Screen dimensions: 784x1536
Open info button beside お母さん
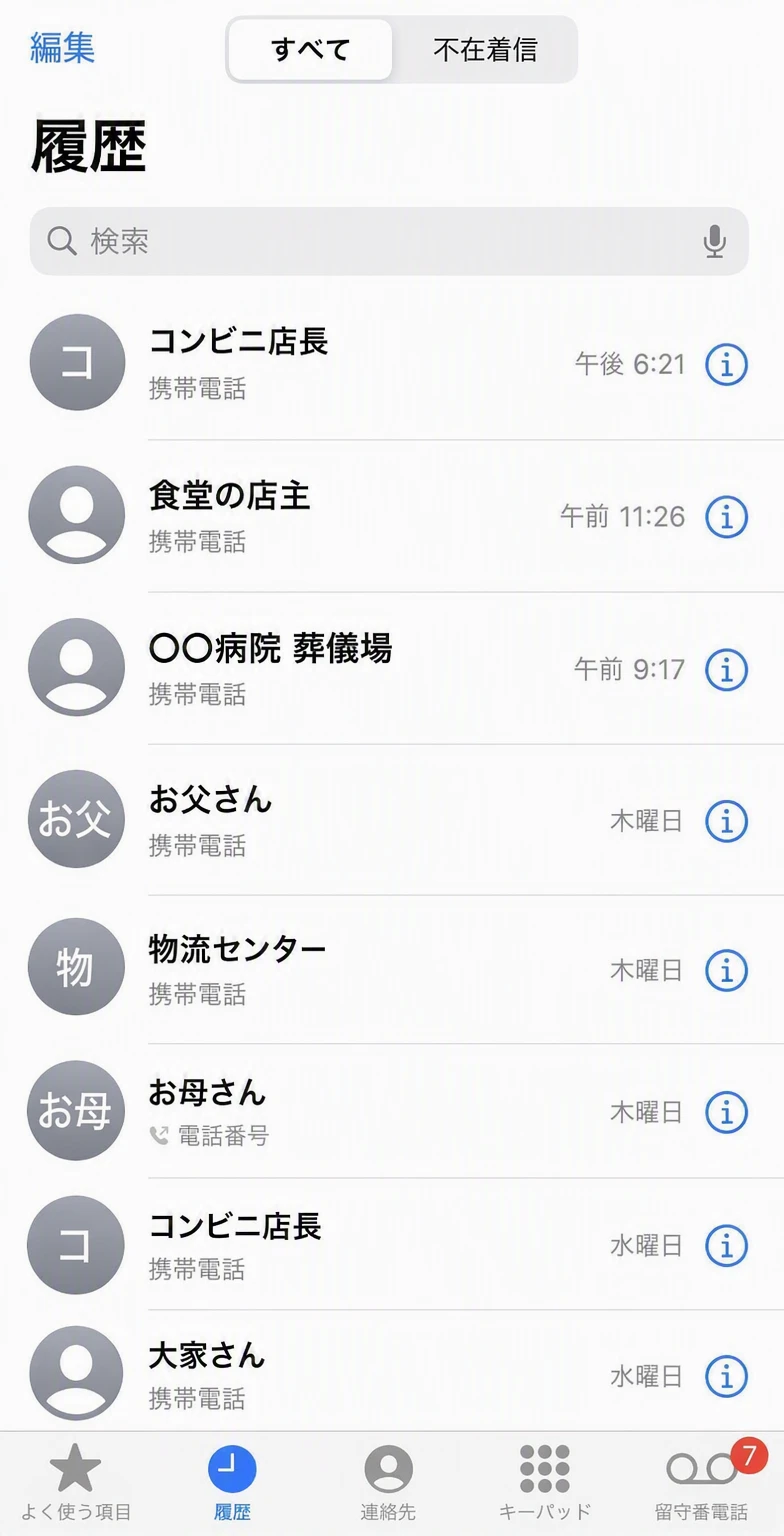[727, 1112]
